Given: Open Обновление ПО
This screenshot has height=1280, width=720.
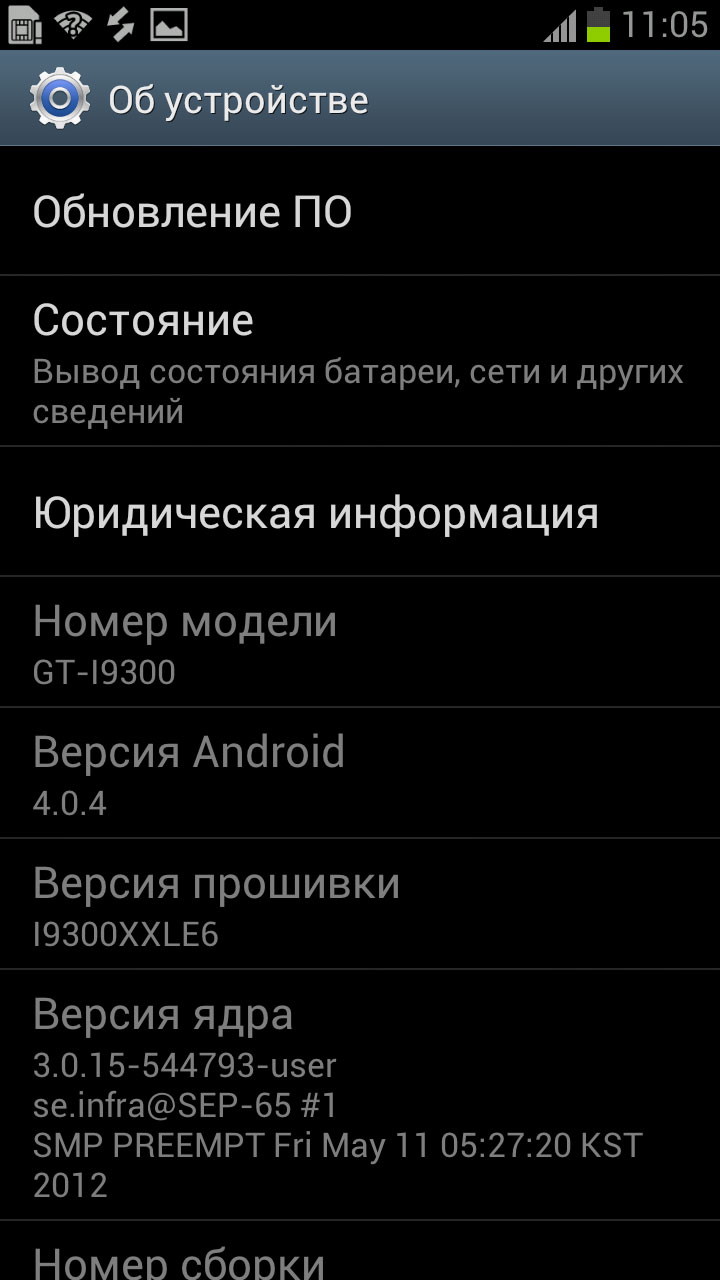Looking at the screenshot, I should click(x=360, y=211).
